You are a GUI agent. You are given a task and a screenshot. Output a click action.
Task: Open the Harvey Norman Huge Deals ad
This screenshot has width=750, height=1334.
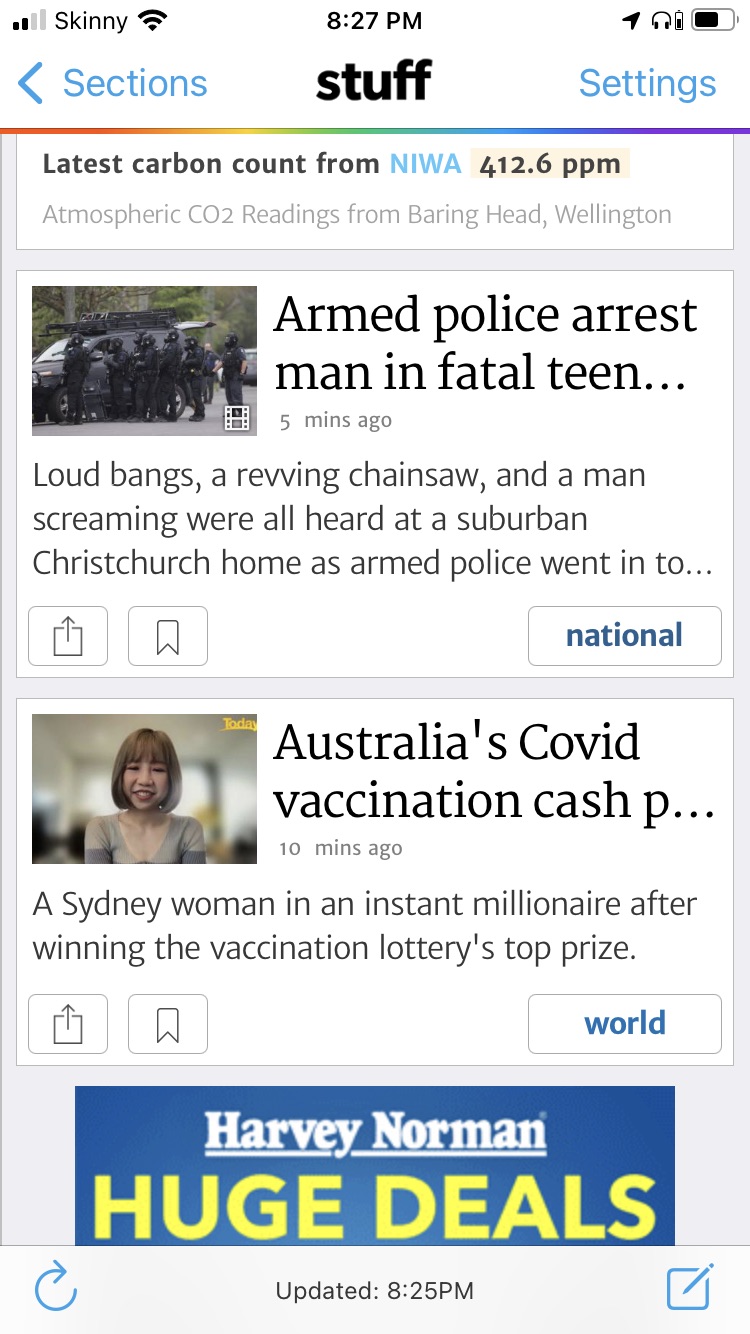coord(375,1165)
